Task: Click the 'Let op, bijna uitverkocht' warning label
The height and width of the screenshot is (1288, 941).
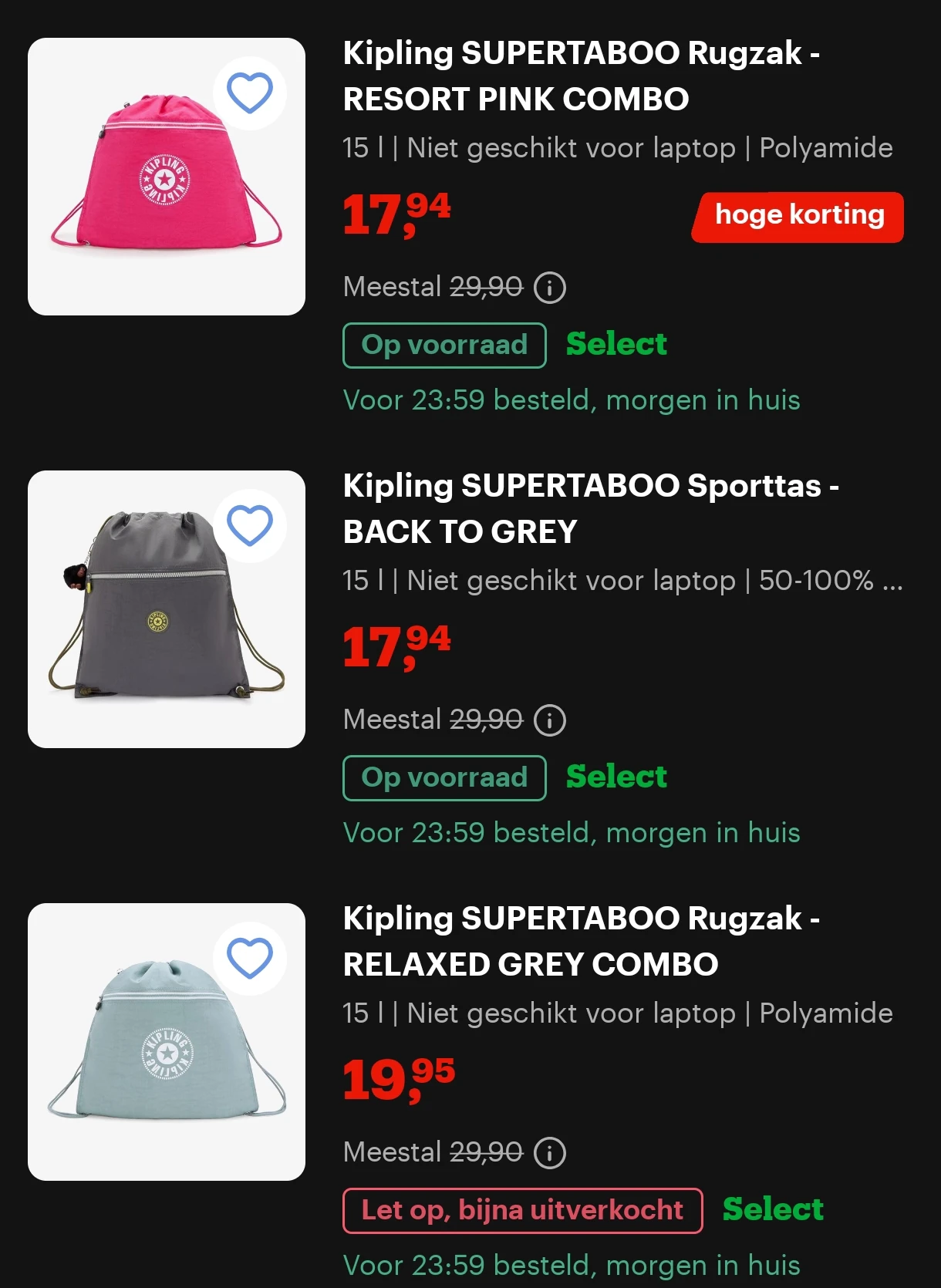Action: click(522, 1209)
